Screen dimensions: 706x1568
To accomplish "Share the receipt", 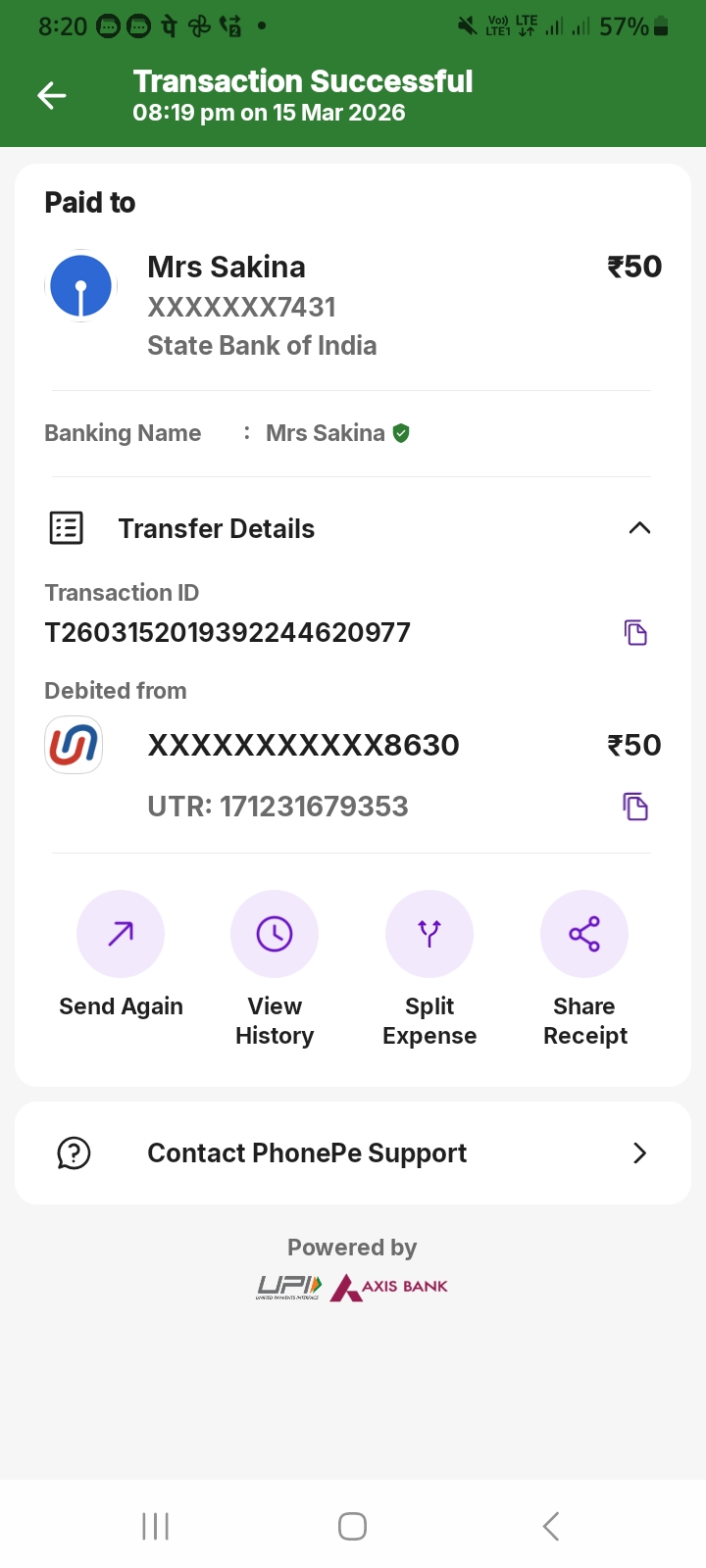I will [584, 934].
